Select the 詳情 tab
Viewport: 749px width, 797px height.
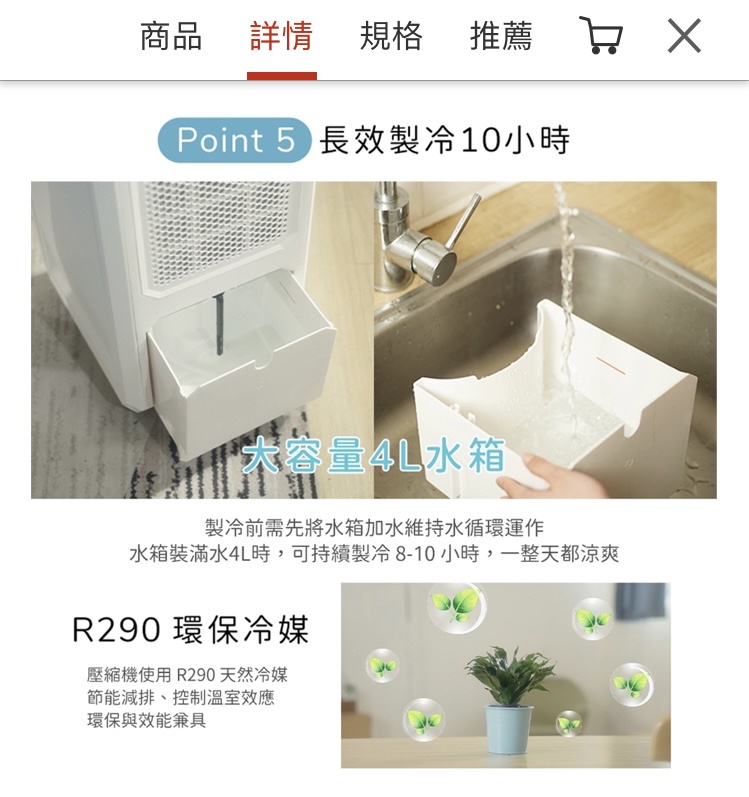click(x=281, y=37)
